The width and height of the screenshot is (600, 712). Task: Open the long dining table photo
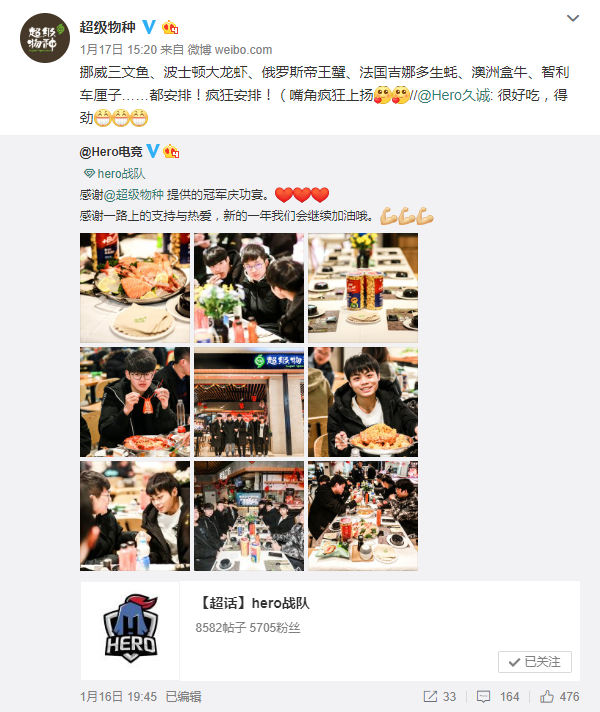click(x=249, y=516)
